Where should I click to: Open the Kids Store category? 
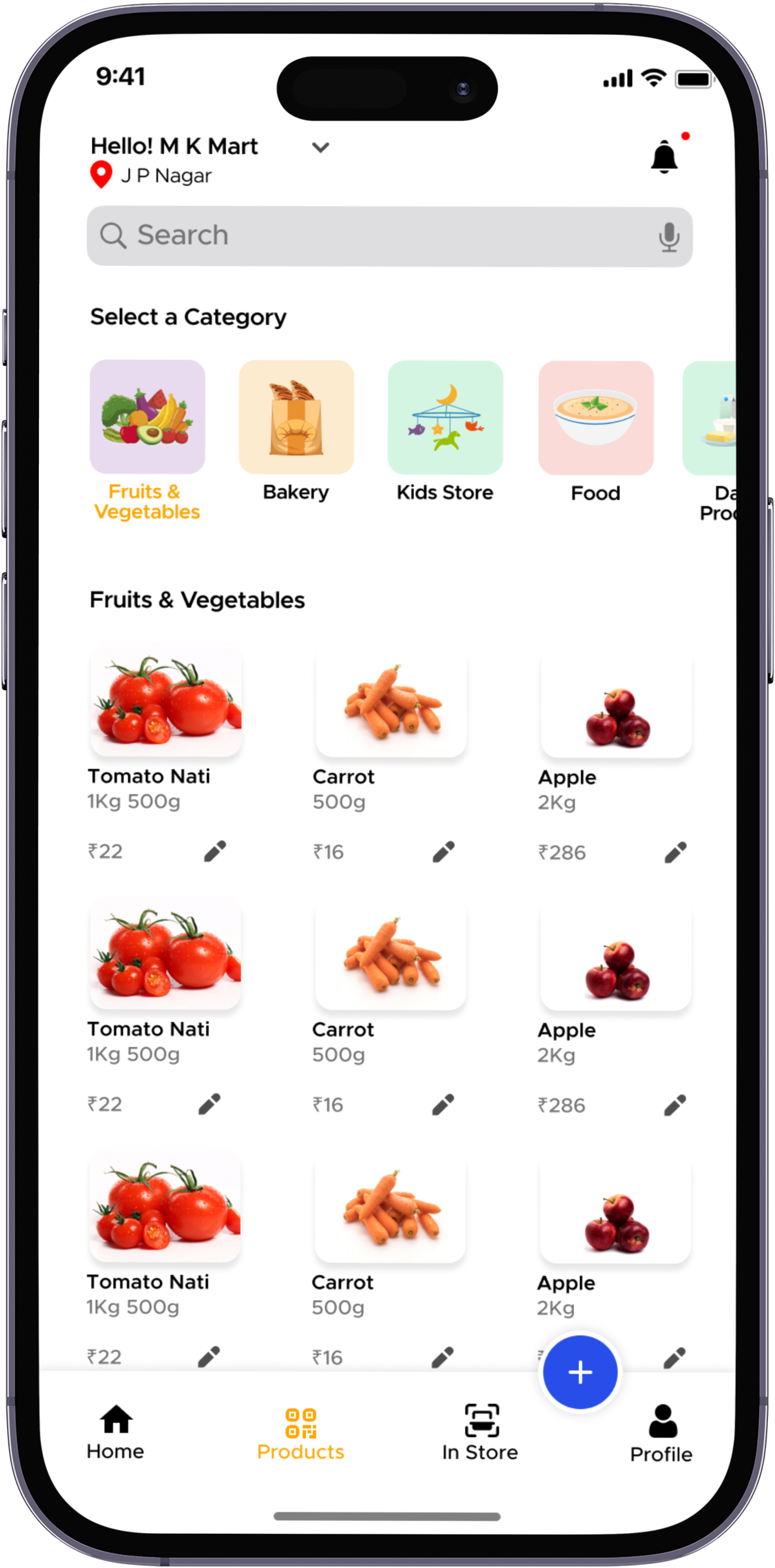pos(446,418)
